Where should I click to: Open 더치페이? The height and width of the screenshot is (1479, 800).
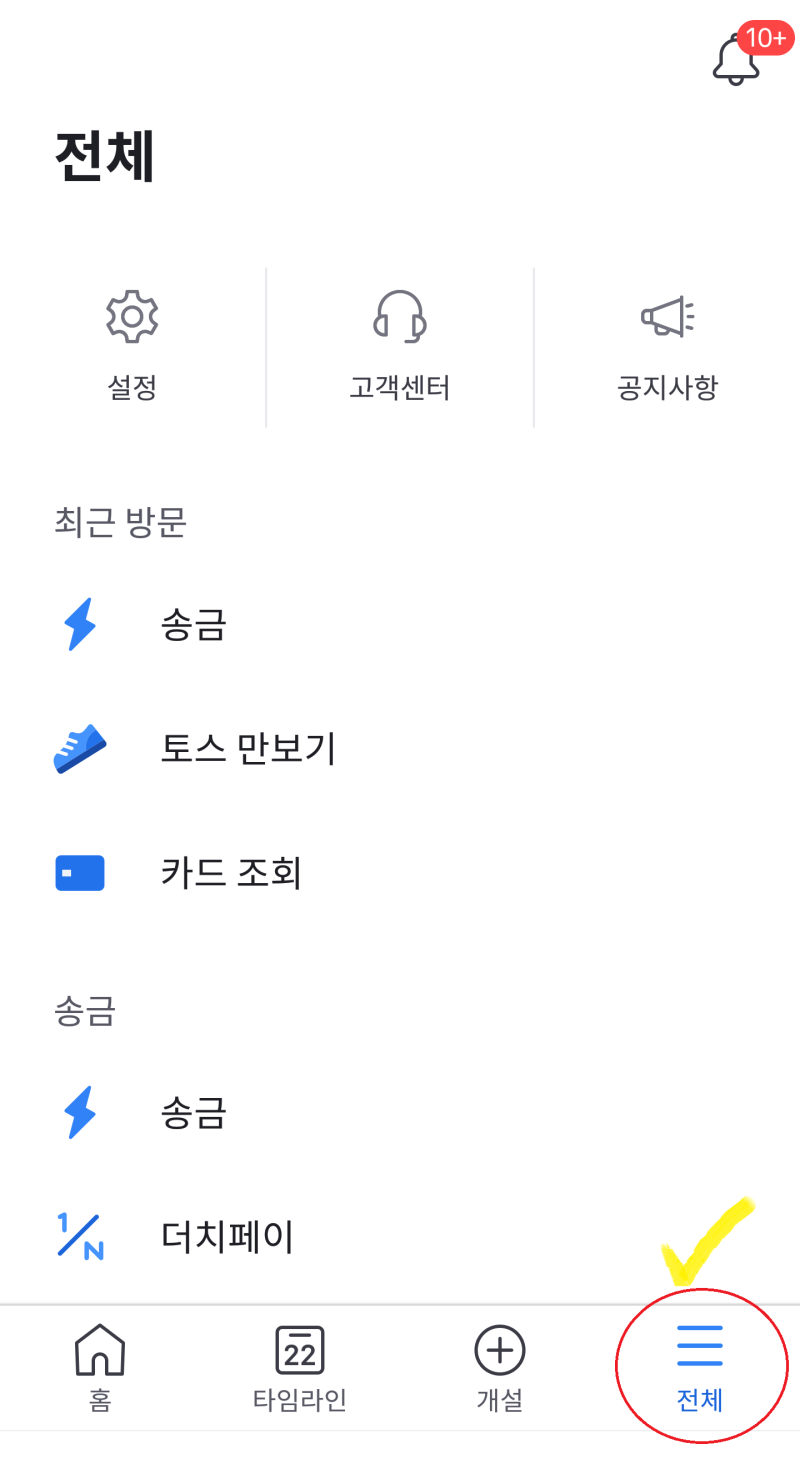(400, 1236)
